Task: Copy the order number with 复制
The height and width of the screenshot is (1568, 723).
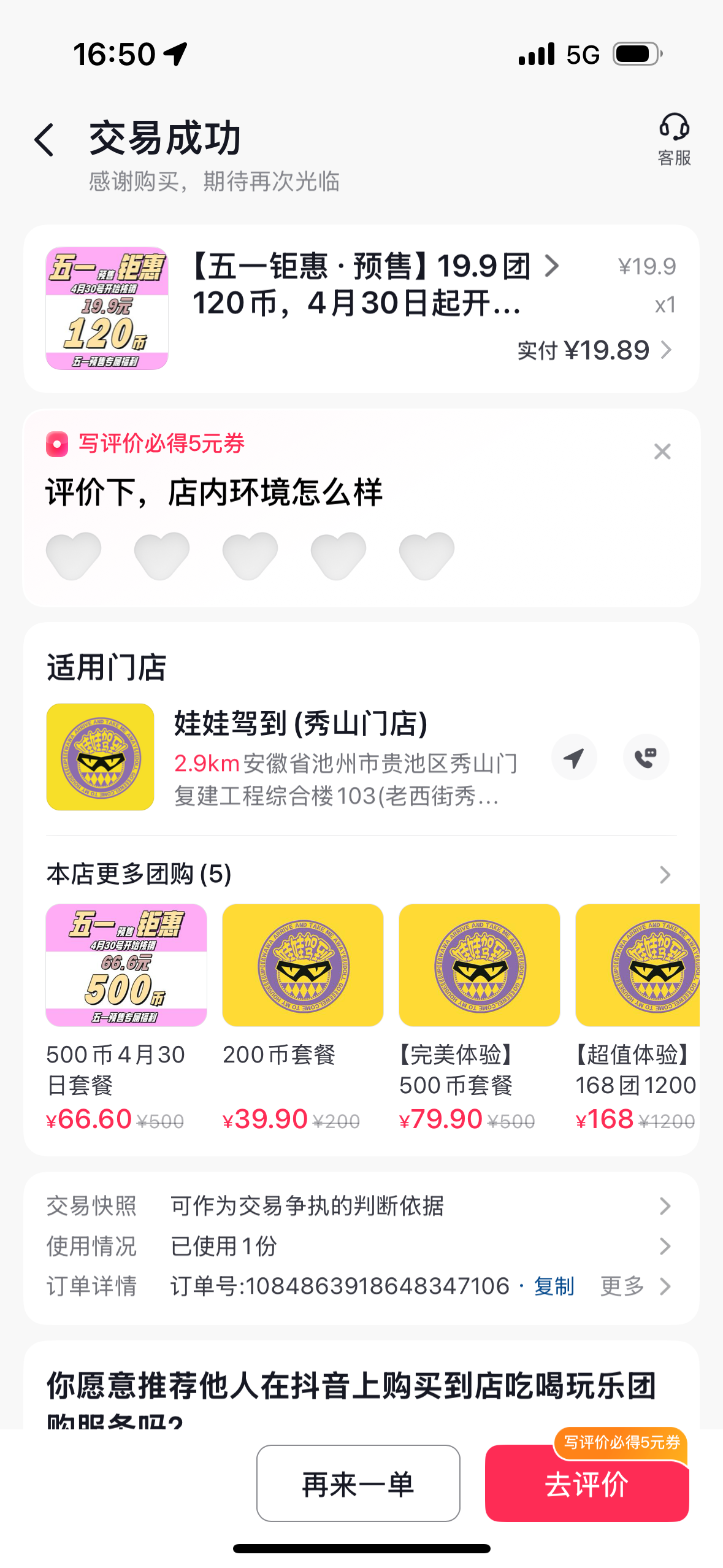Action: pyautogui.click(x=554, y=1286)
